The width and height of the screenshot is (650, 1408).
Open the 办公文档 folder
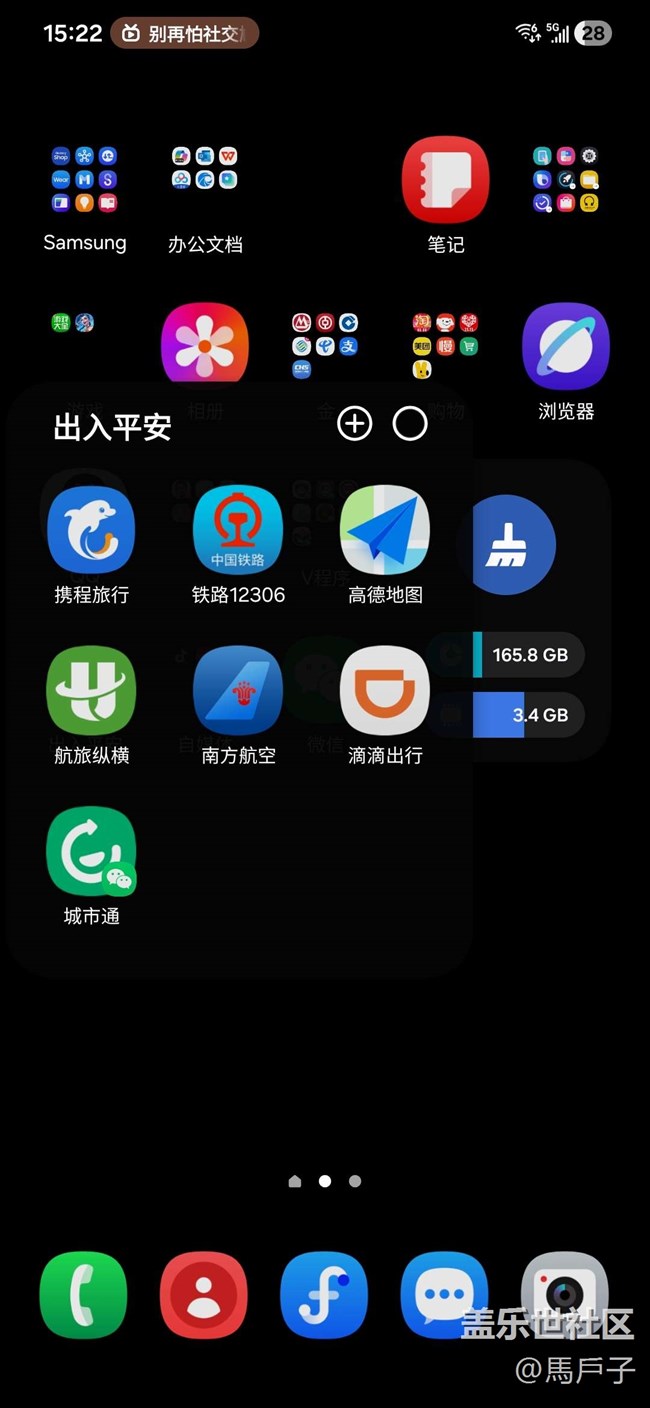coord(205,180)
